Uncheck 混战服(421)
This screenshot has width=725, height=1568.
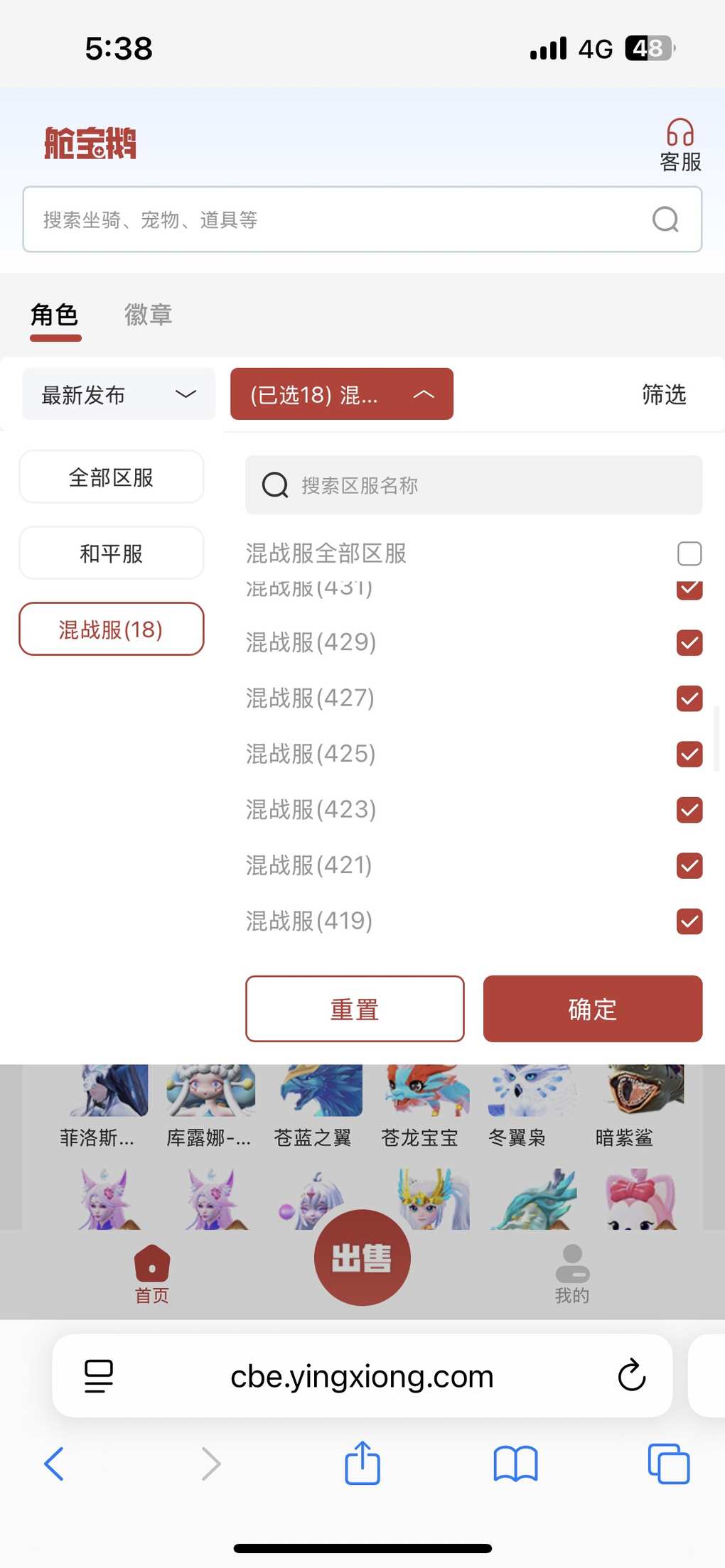(689, 865)
